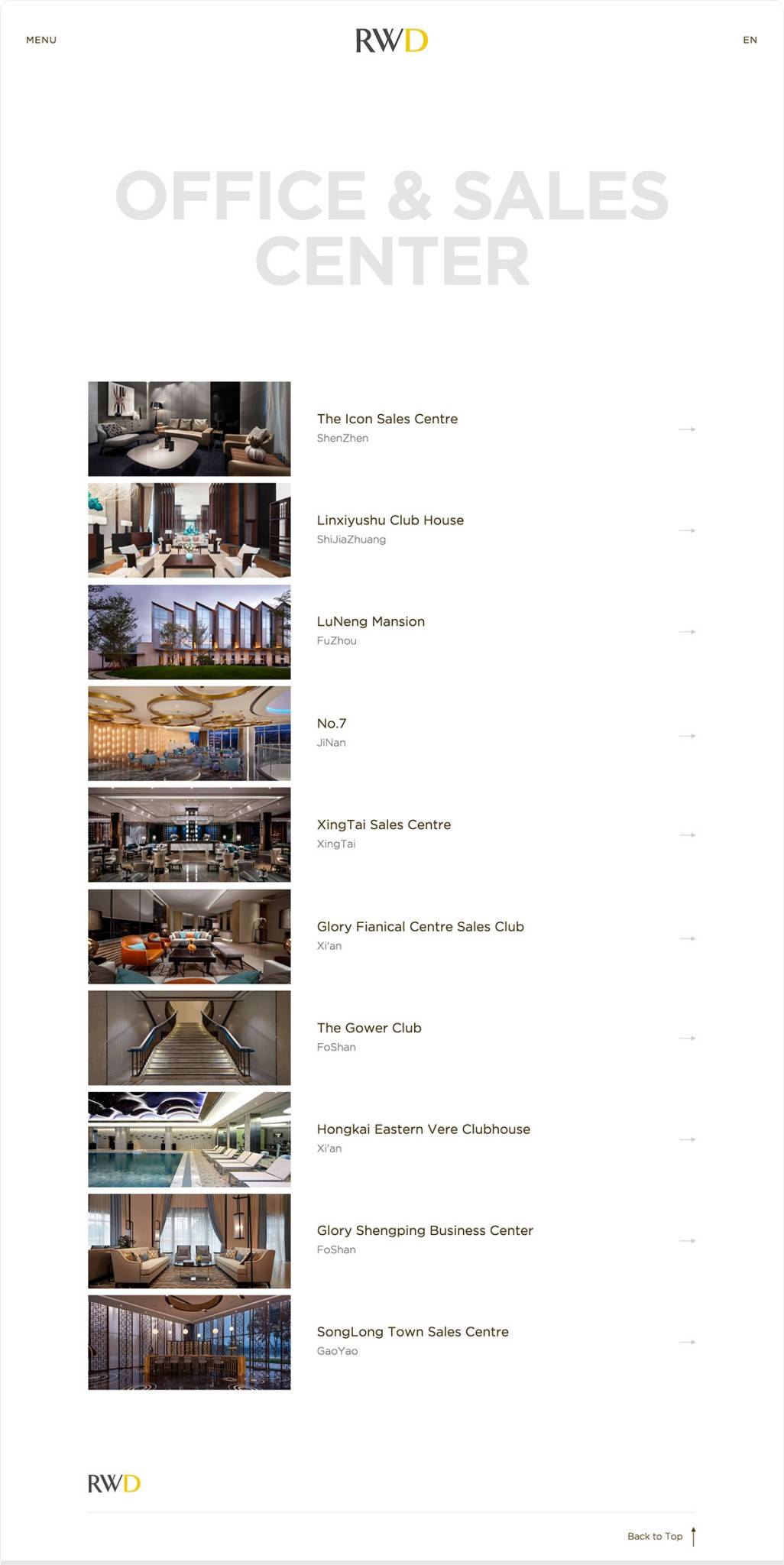Viewport: 784px width, 1565px height.
Task: Open The Gower Club project
Action: [x=369, y=1029]
